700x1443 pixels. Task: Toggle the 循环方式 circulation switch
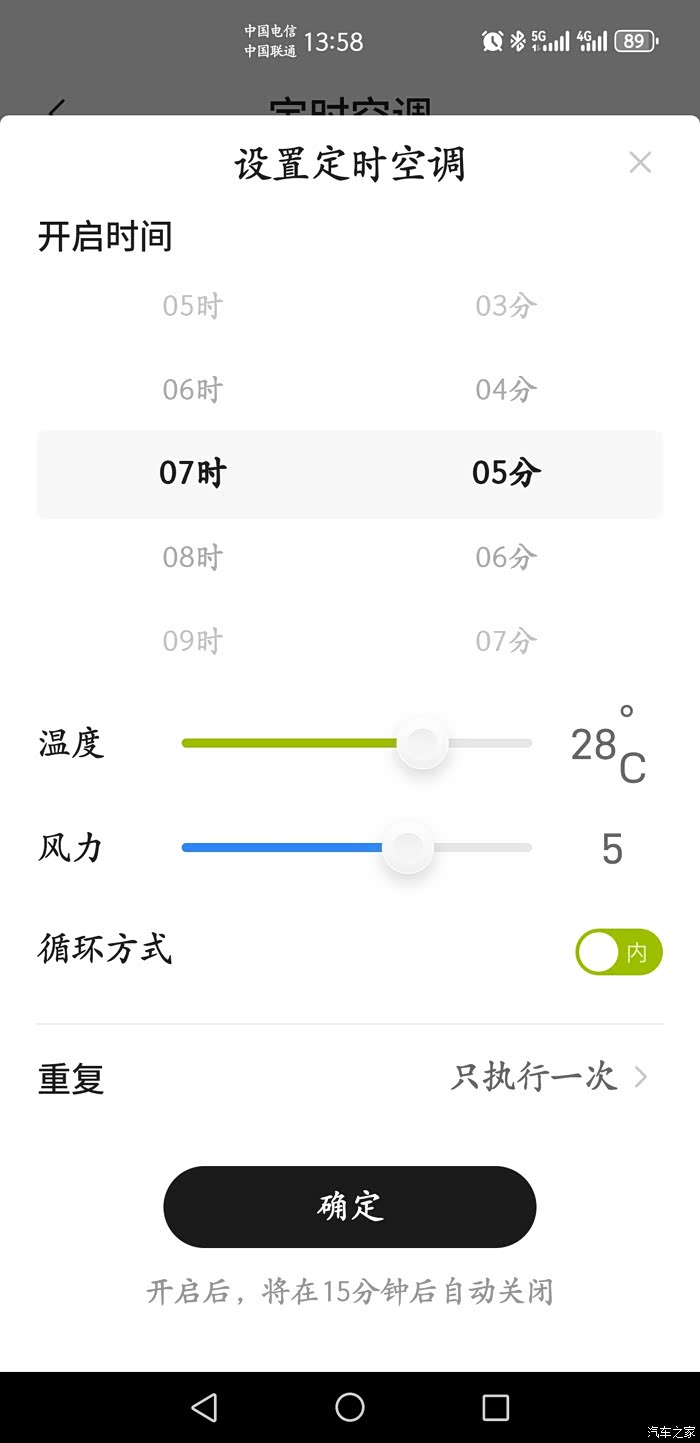[618, 953]
